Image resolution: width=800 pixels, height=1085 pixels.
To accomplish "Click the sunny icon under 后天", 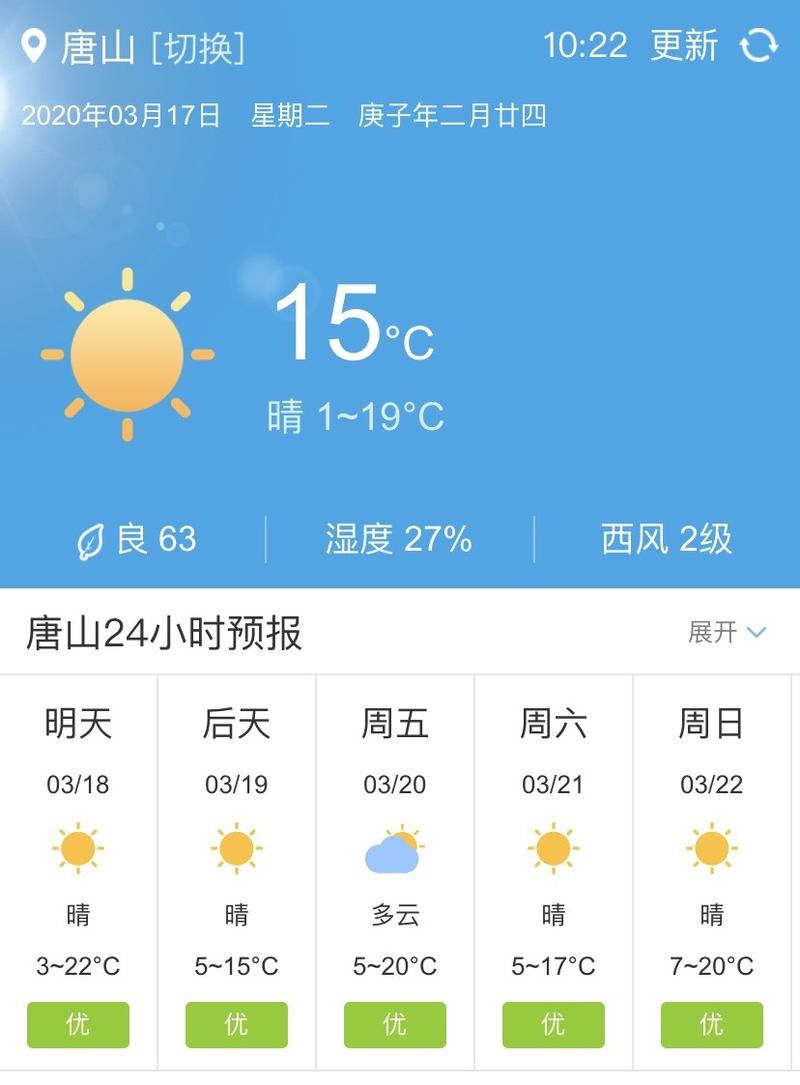I will click(x=236, y=850).
